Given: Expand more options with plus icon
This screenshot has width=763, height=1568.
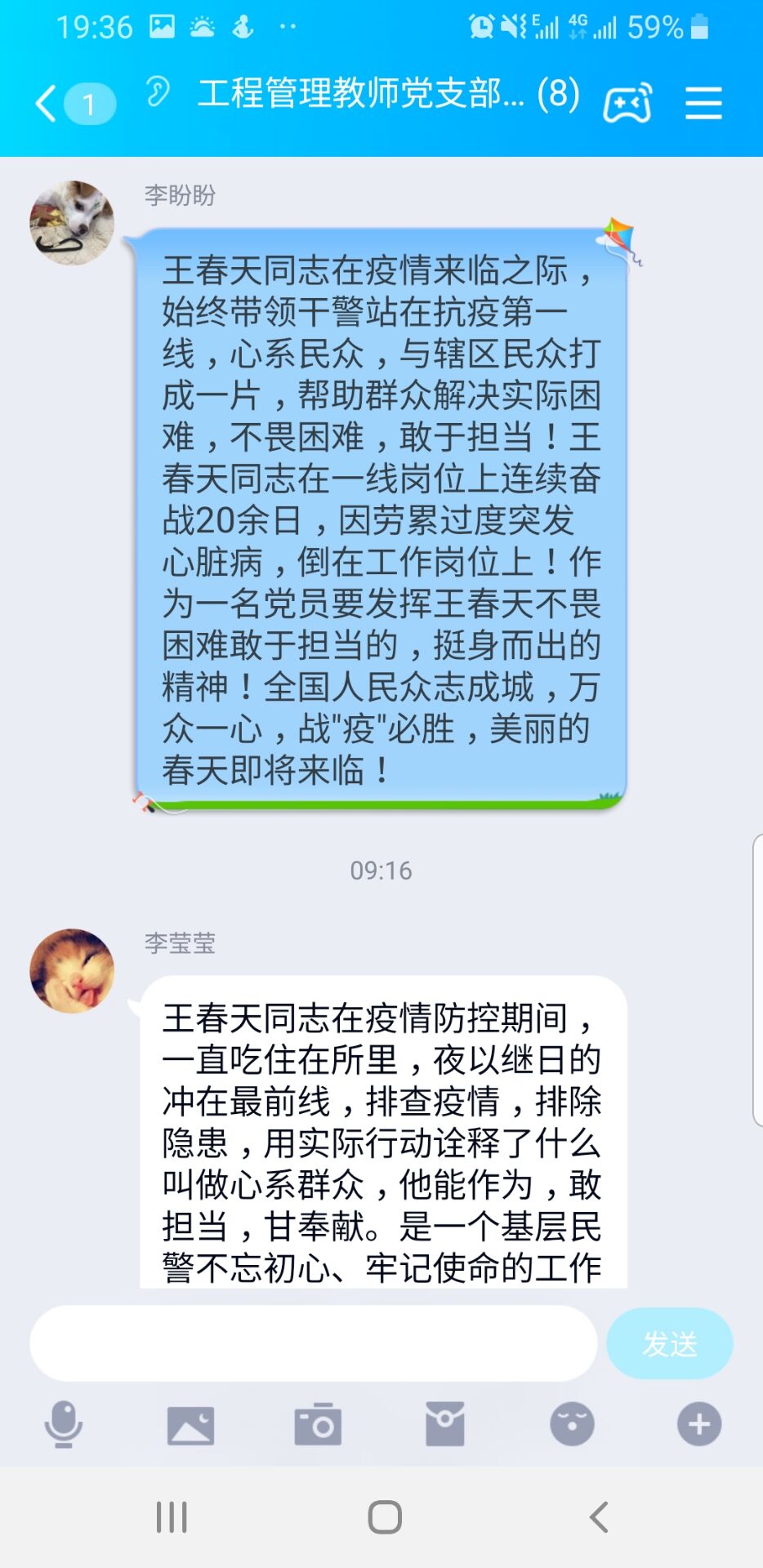Looking at the screenshot, I should (699, 1424).
